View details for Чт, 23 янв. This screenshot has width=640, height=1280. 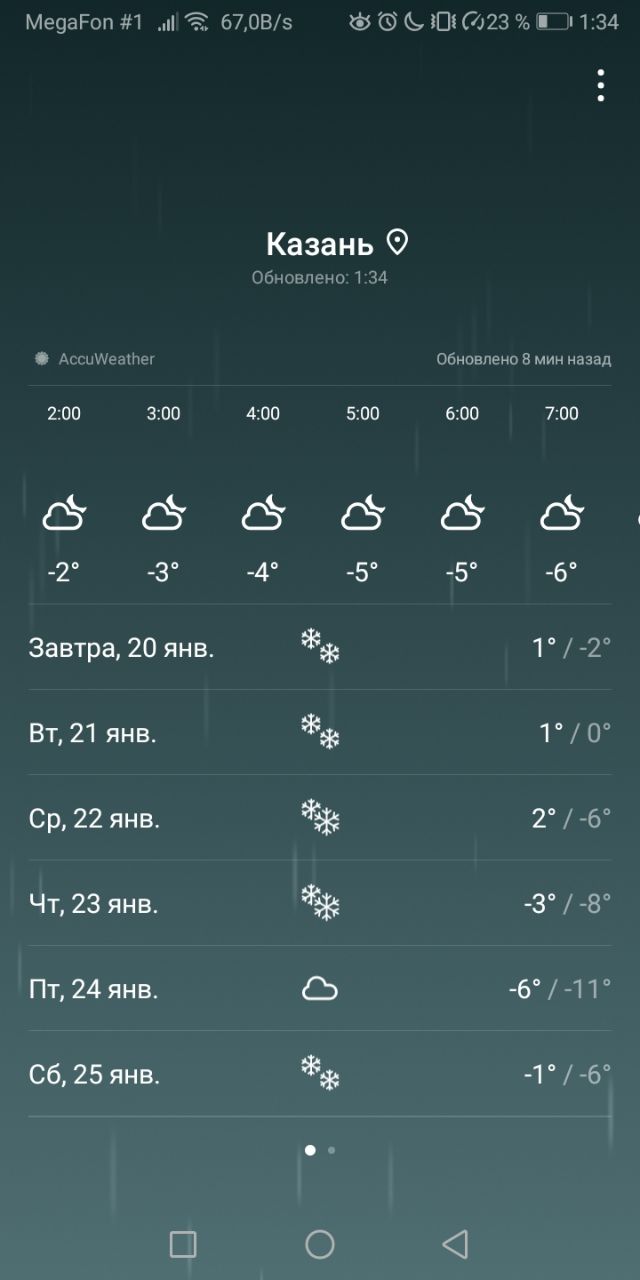(320, 904)
